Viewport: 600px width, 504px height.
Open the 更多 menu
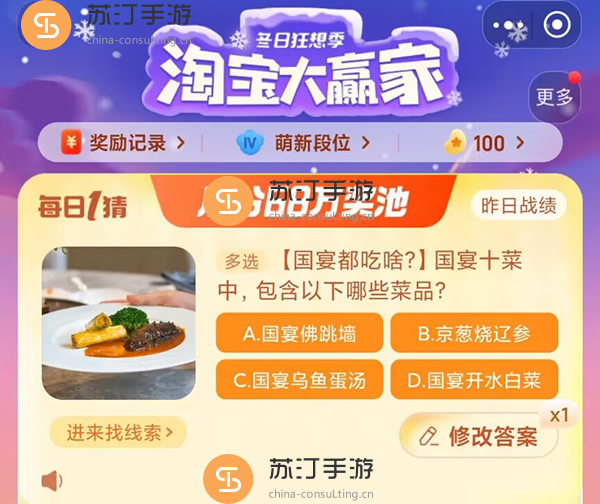(x=554, y=97)
